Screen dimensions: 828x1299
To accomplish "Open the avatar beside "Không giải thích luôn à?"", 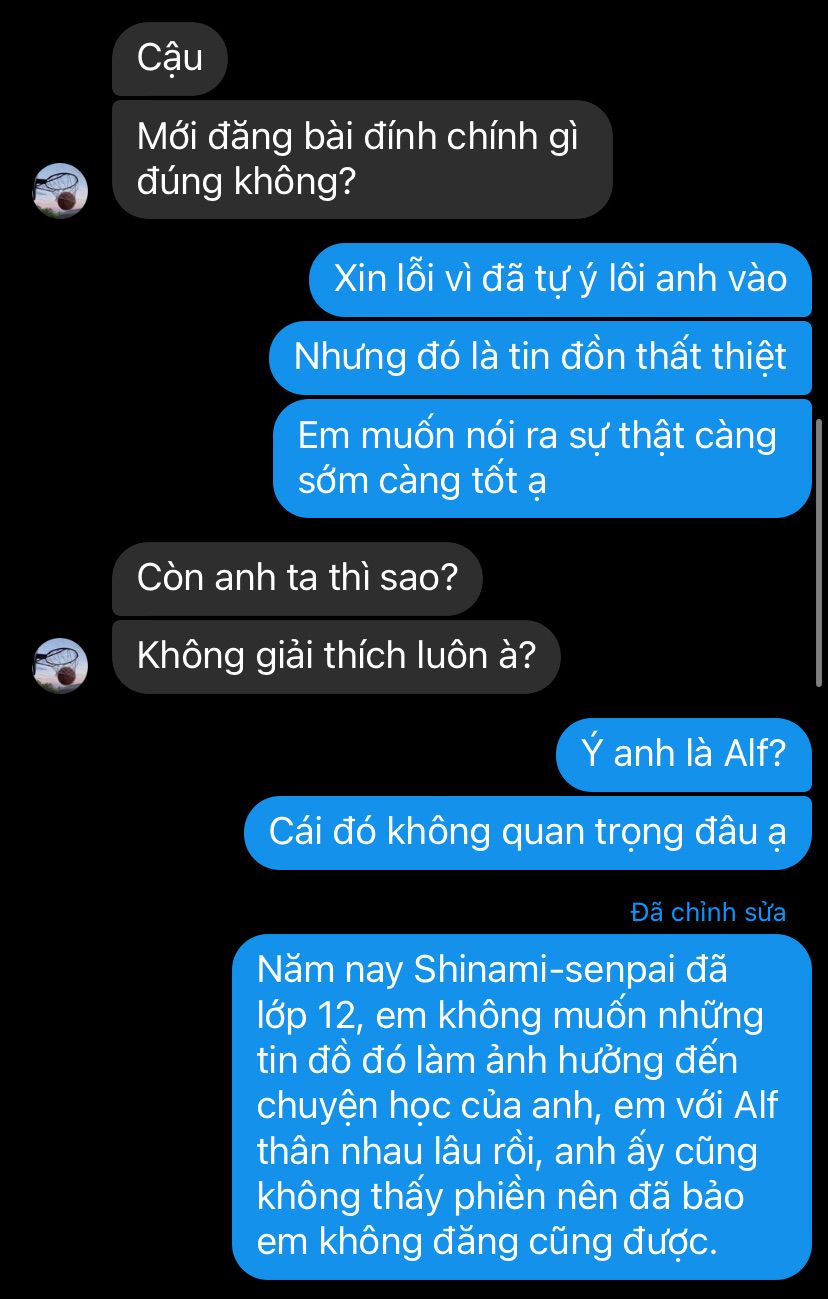I will pos(61,665).
